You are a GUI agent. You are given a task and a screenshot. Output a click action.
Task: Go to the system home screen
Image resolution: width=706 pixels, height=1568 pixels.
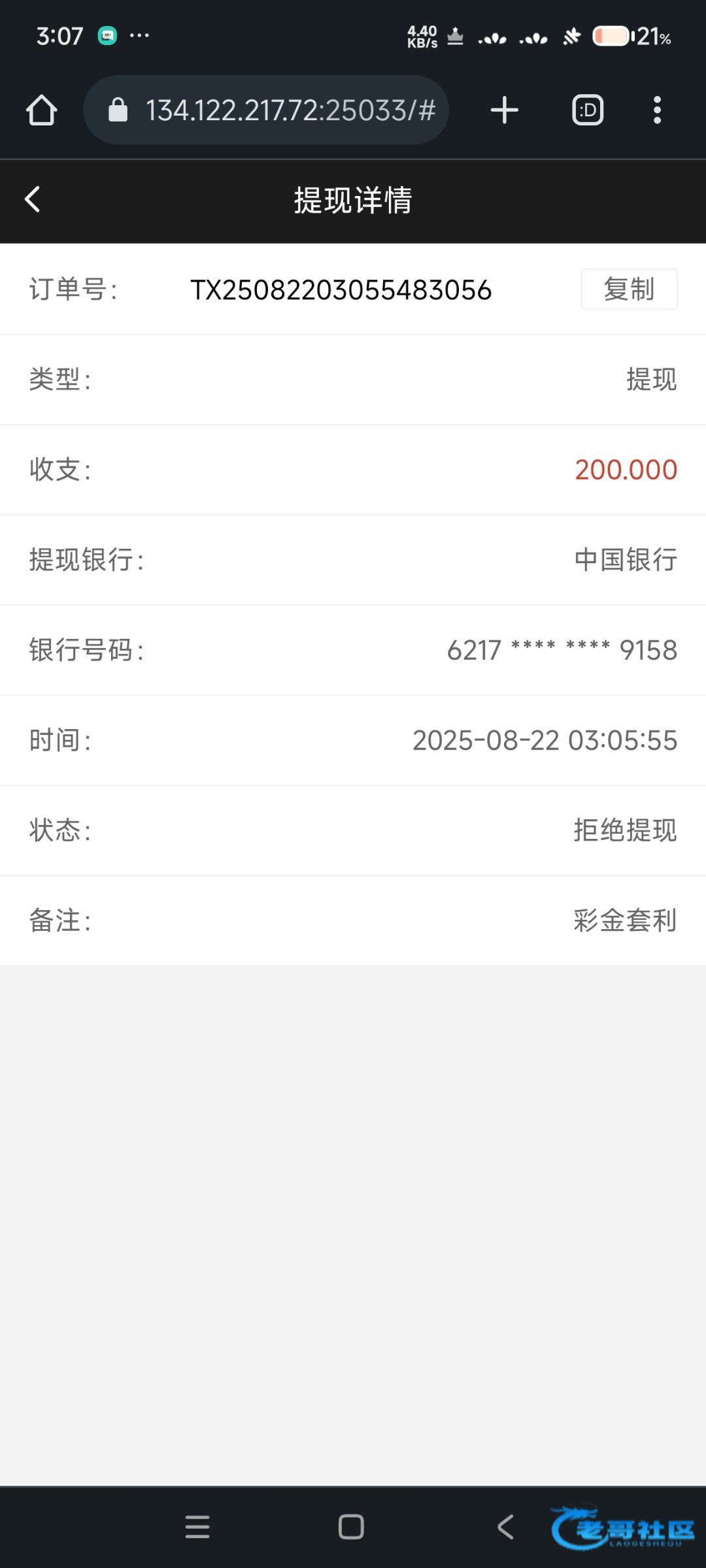tap(351, 1527)
